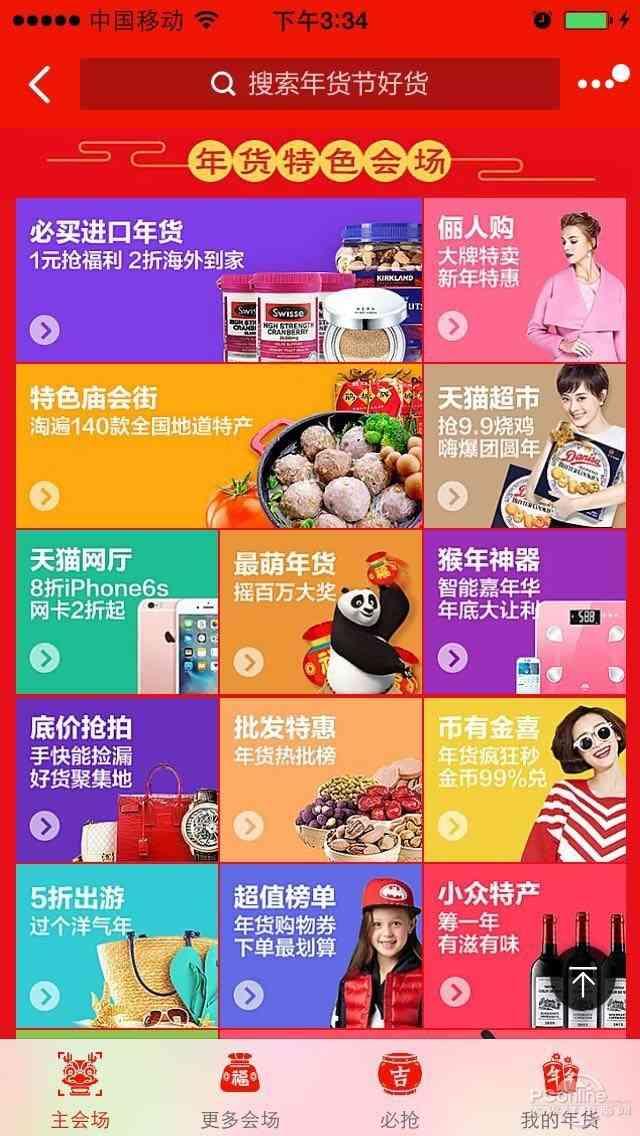640x1136 pixels.
Task: Switch to the 必抢 tab
Action: click(x=399, y=1089)
